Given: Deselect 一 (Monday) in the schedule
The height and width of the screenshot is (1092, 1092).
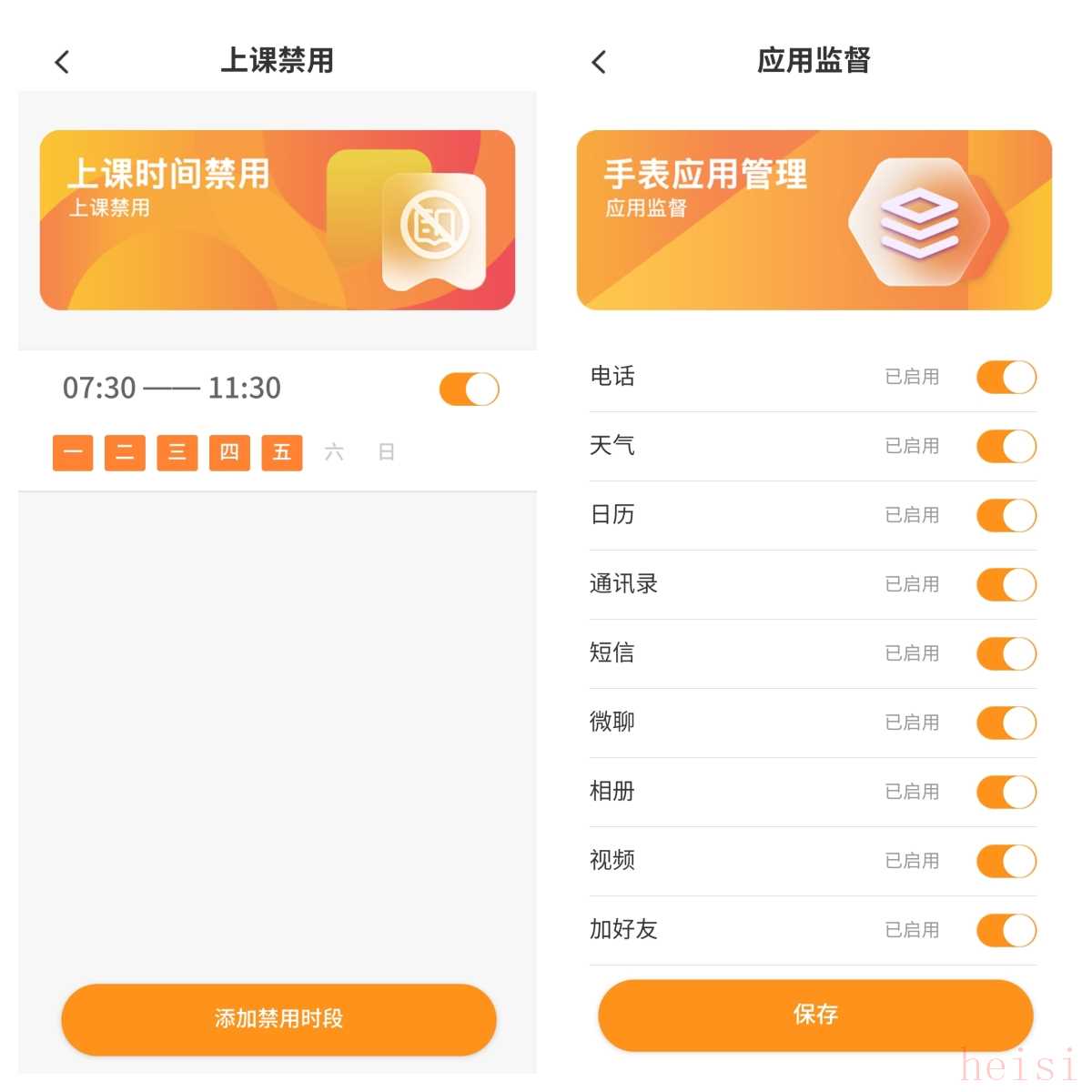Looking at the screenshot, I should 73,452.
